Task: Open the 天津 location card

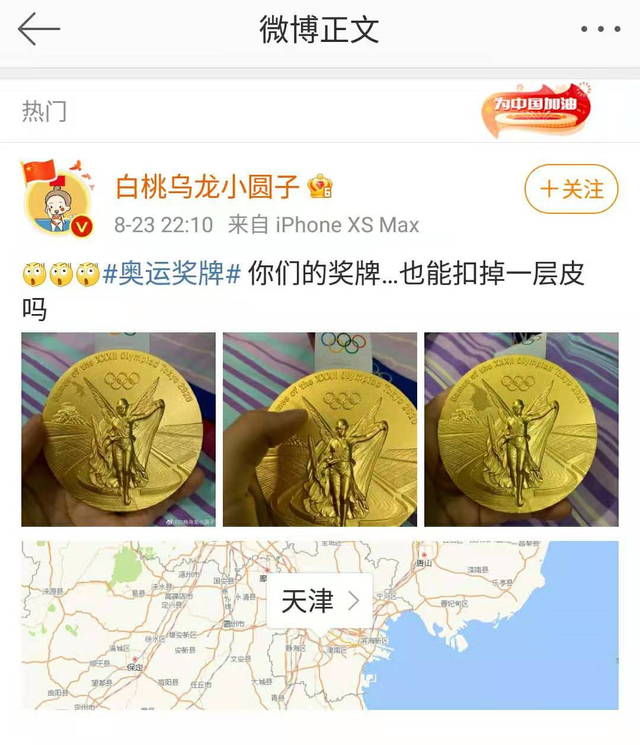Action: [320, 601]
